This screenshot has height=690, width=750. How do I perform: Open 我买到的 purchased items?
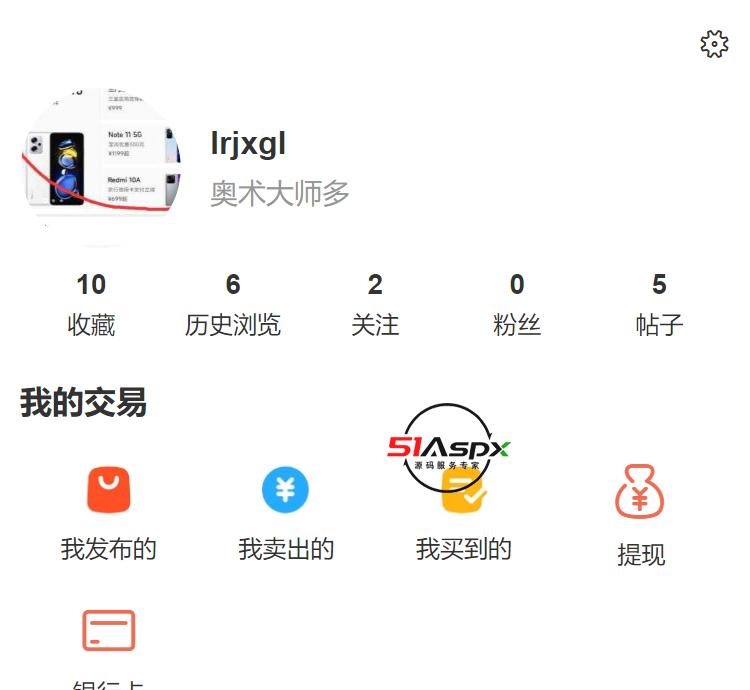(x=464, y=513)
